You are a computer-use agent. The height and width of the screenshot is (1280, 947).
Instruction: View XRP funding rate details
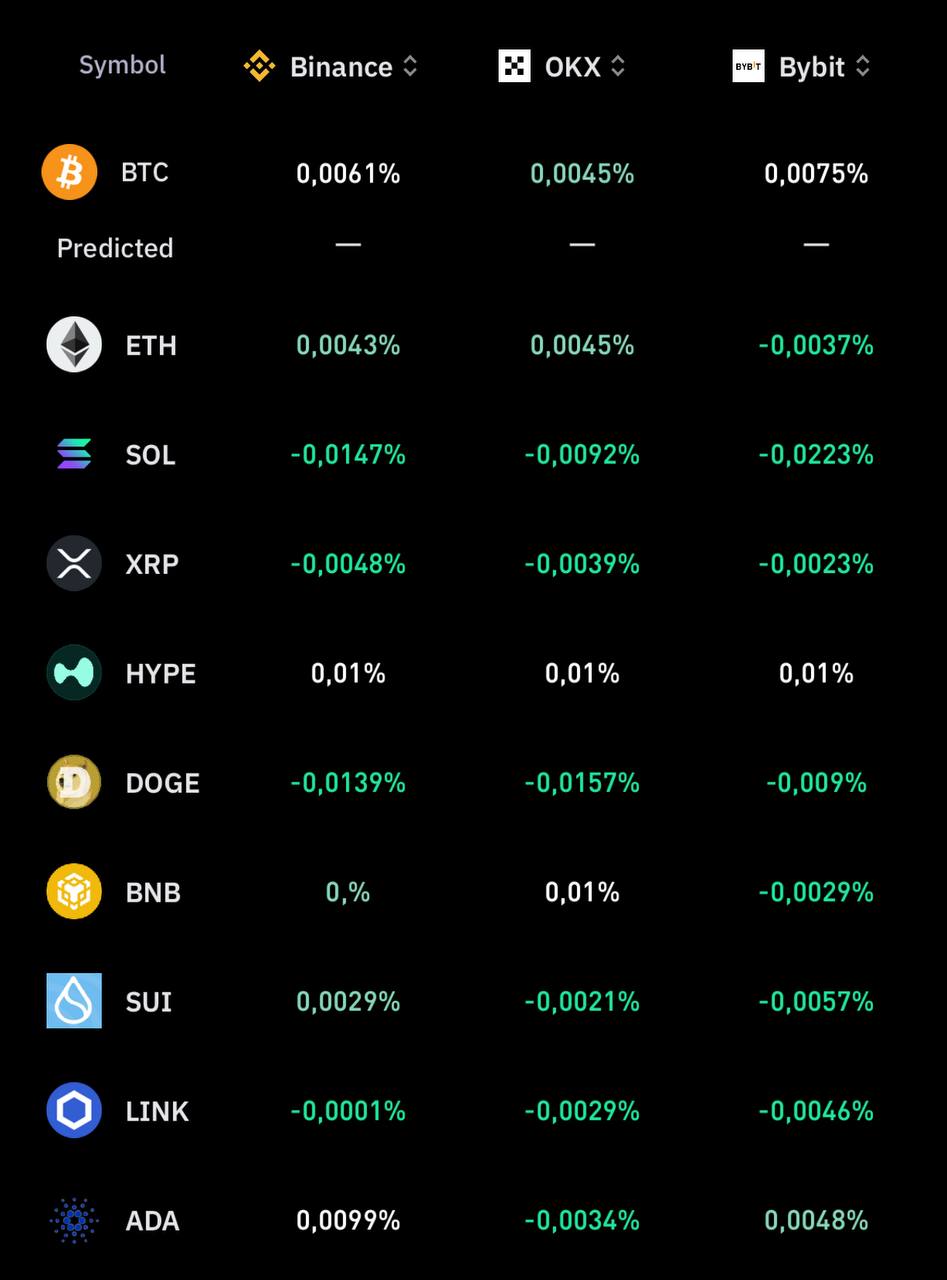[151, 564]
